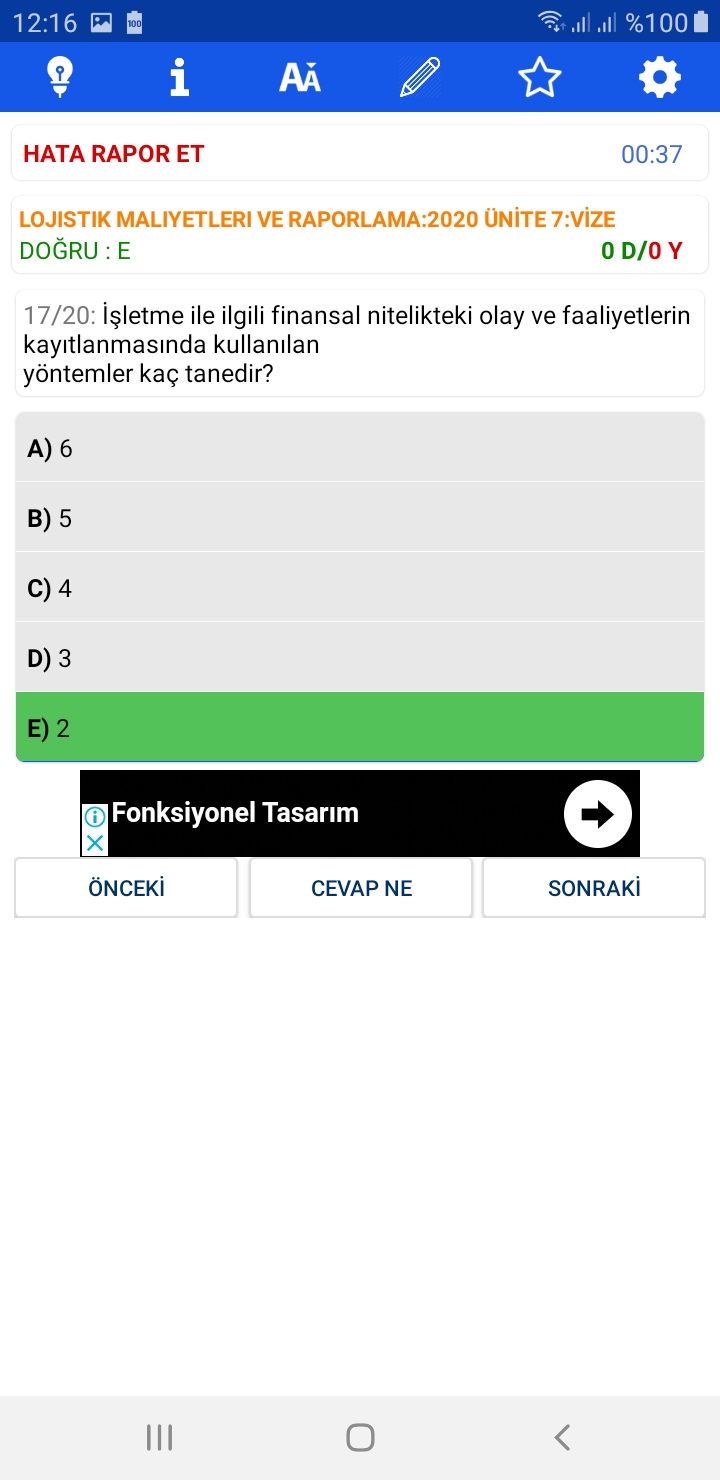720x1480 pixels.
Task: Close the ad with the X icon
Action: 94,843
